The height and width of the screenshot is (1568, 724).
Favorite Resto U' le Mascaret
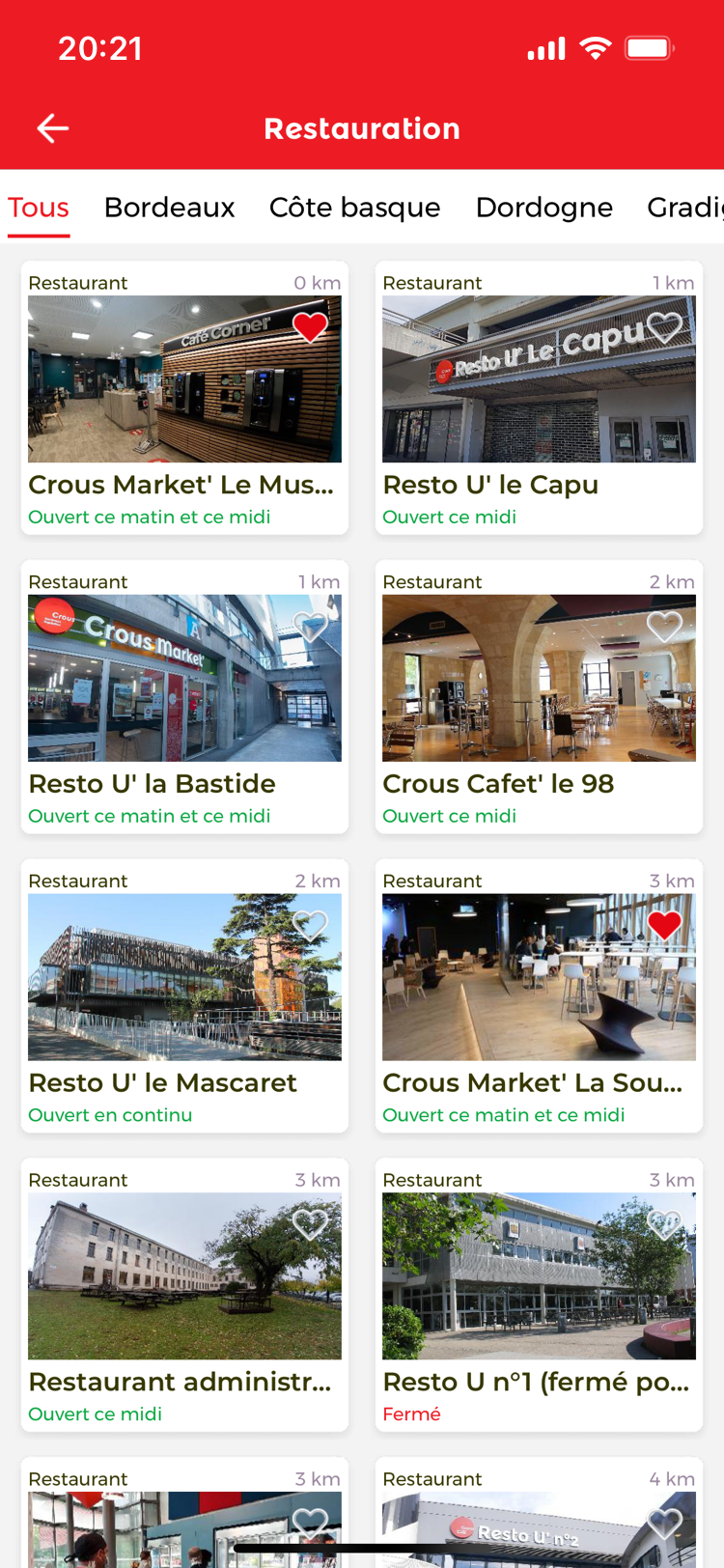(x=310, y=926)
